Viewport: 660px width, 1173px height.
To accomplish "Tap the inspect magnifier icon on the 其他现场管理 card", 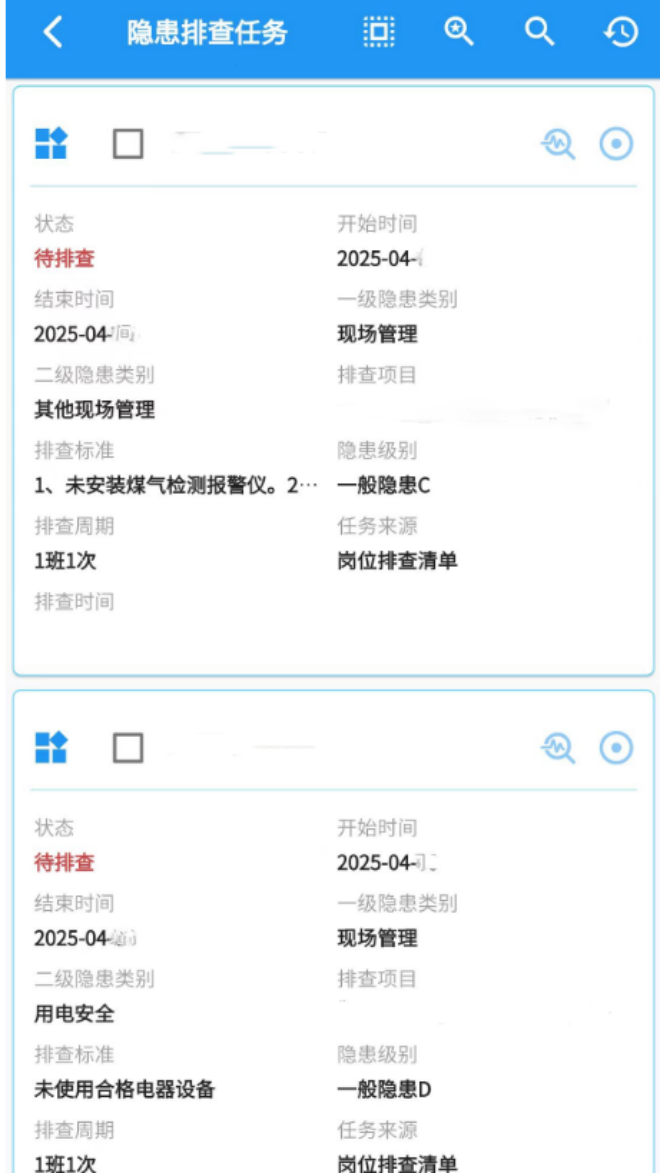I will 558,145.
